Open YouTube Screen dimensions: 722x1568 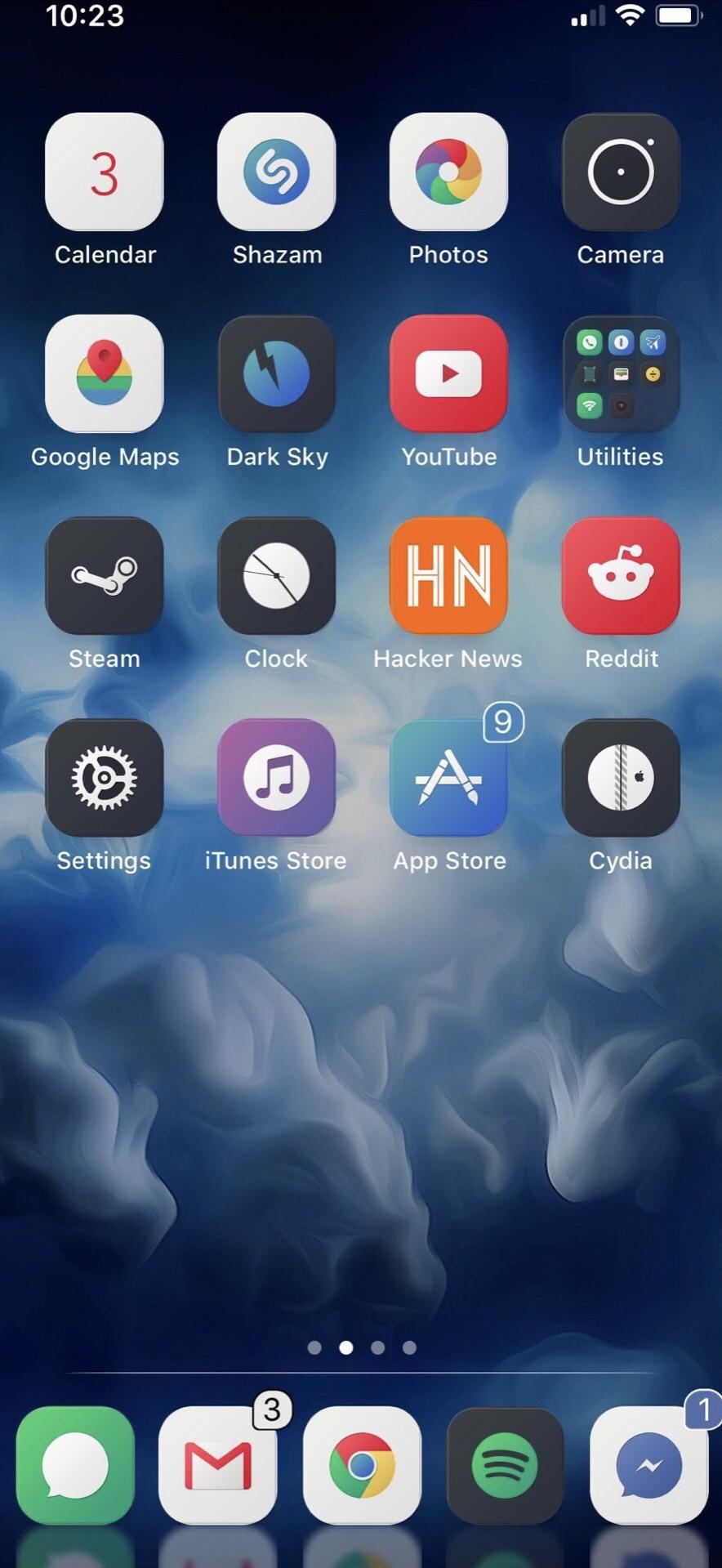tap(448, 374)
